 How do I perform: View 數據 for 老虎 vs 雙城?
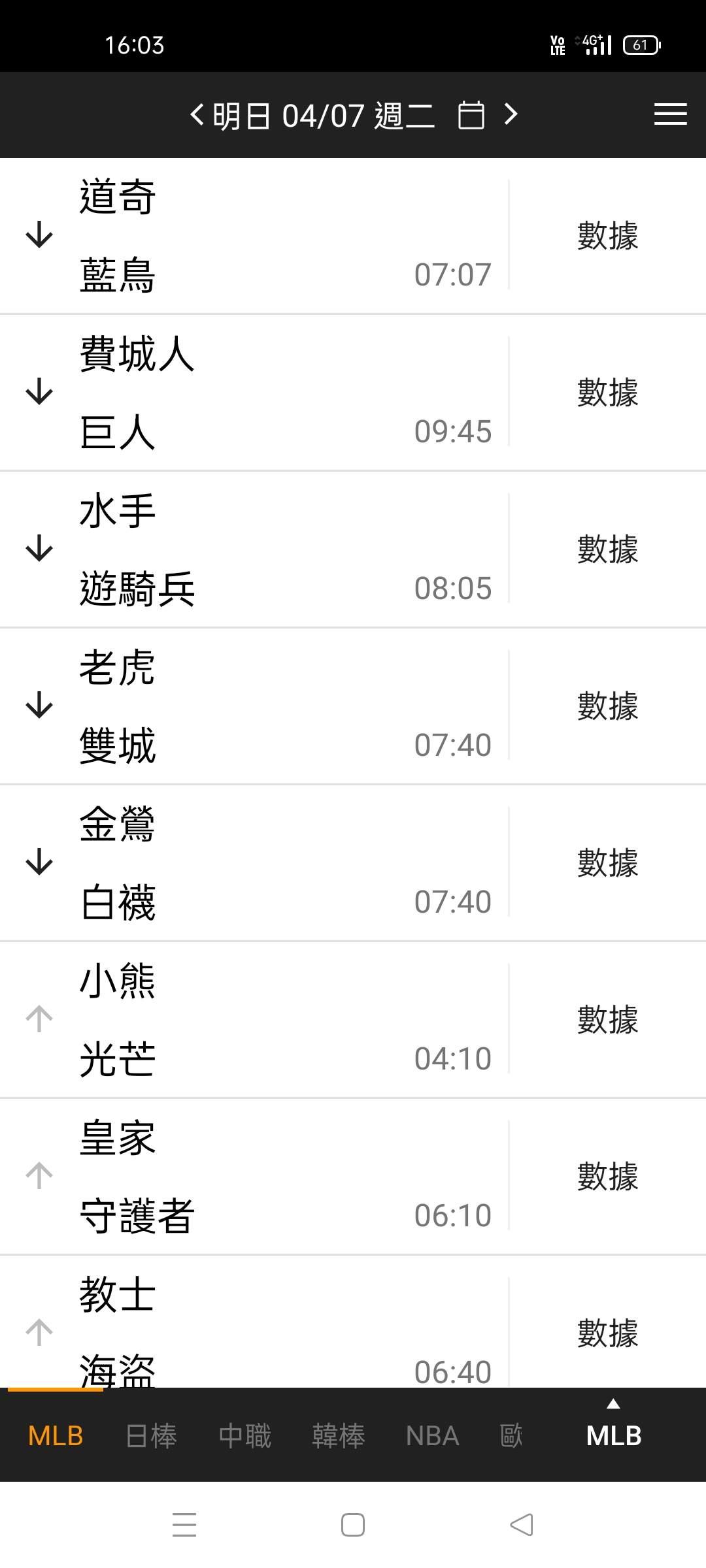607,706
